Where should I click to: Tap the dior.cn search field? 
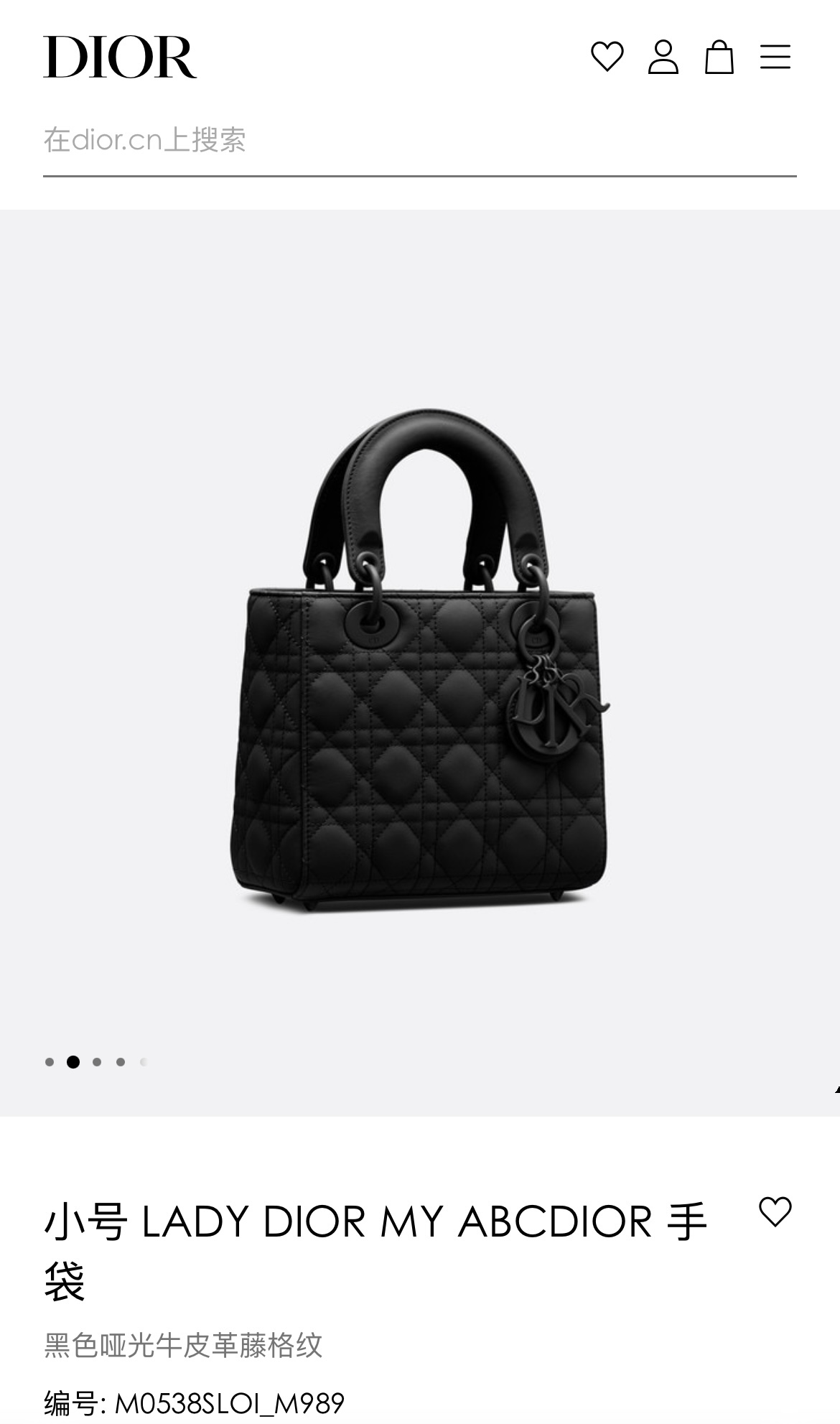(420, 140)
